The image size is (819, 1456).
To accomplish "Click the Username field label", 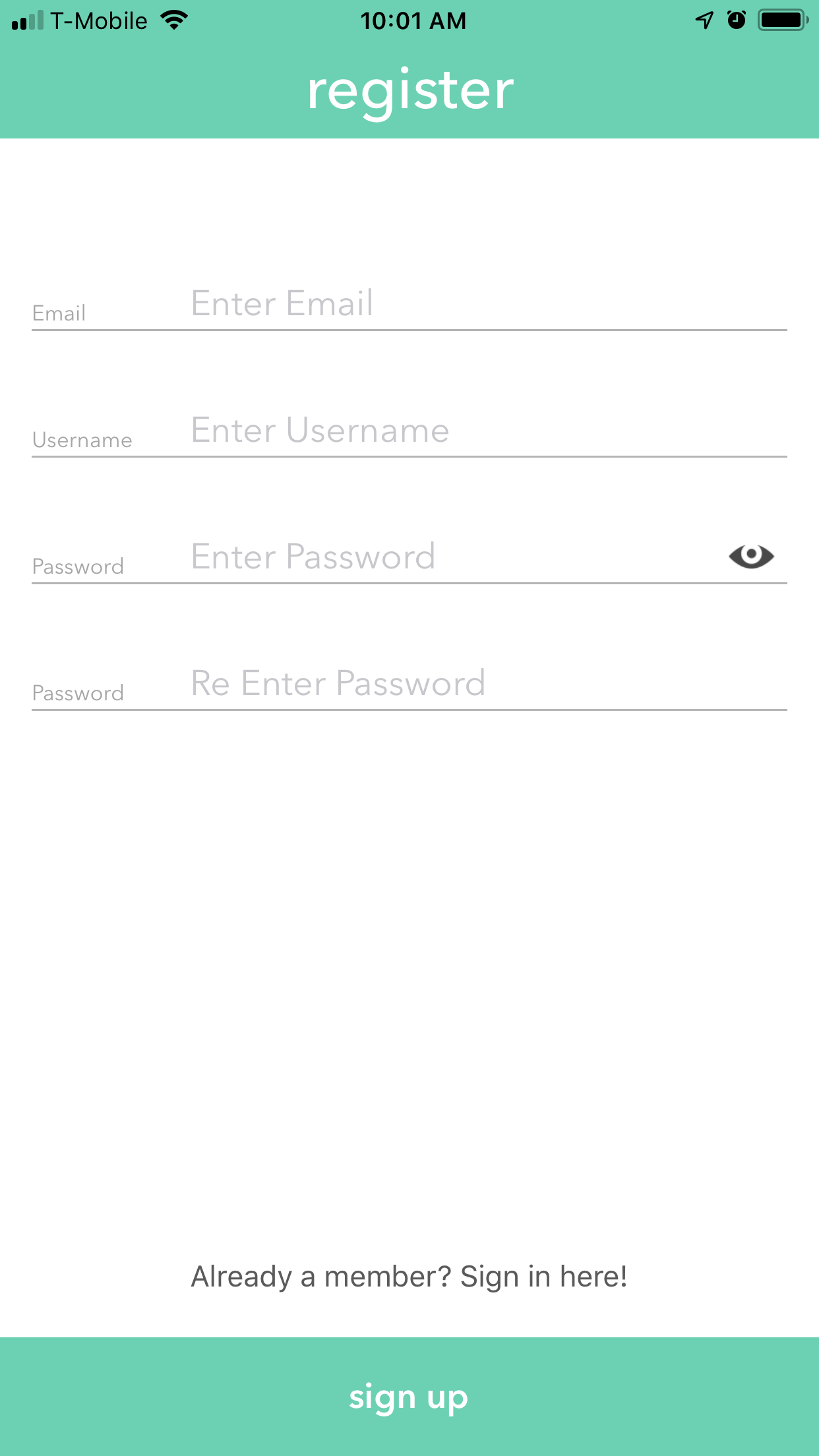I will pyautogui.click(x=82, y=439).
